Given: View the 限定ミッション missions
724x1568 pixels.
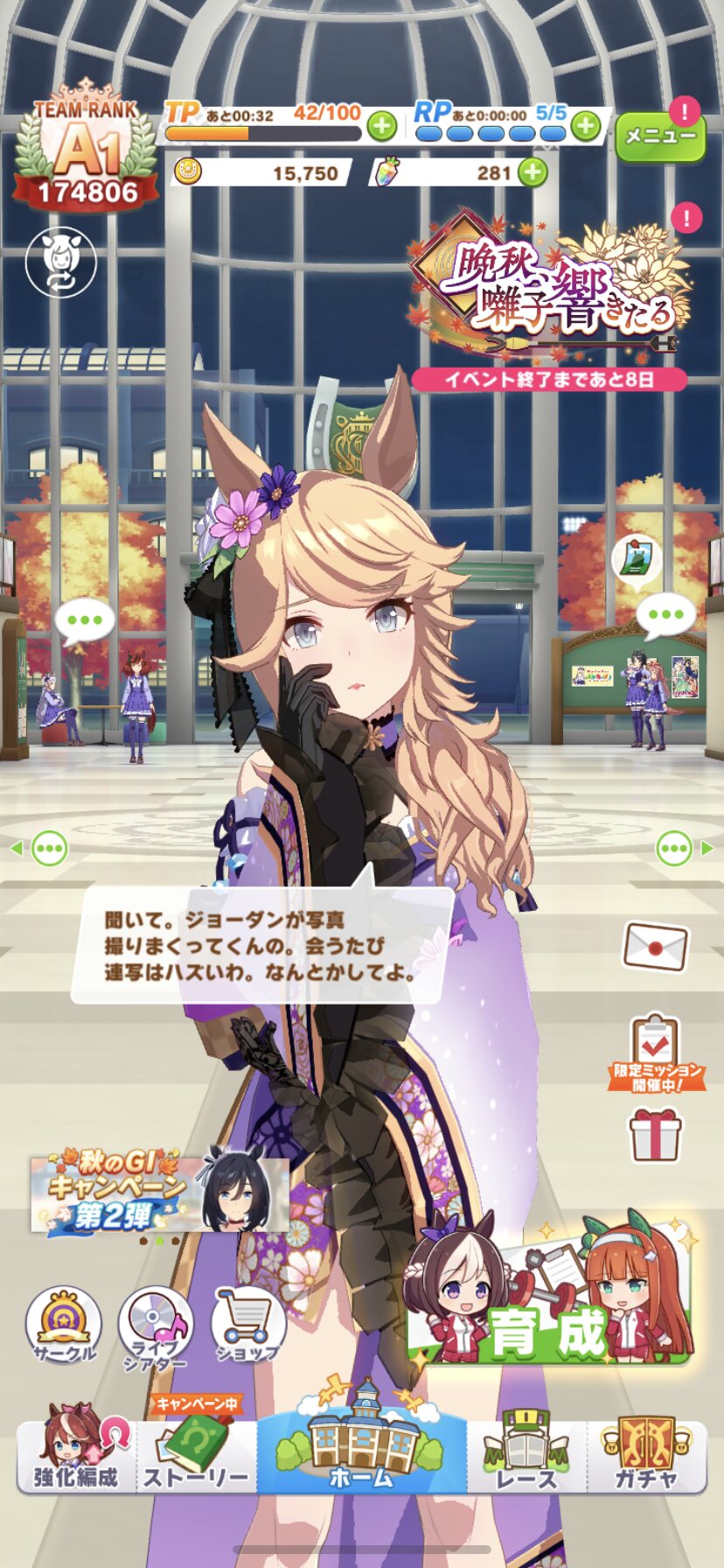Looking at the screenshot, I should point(656,1051).
